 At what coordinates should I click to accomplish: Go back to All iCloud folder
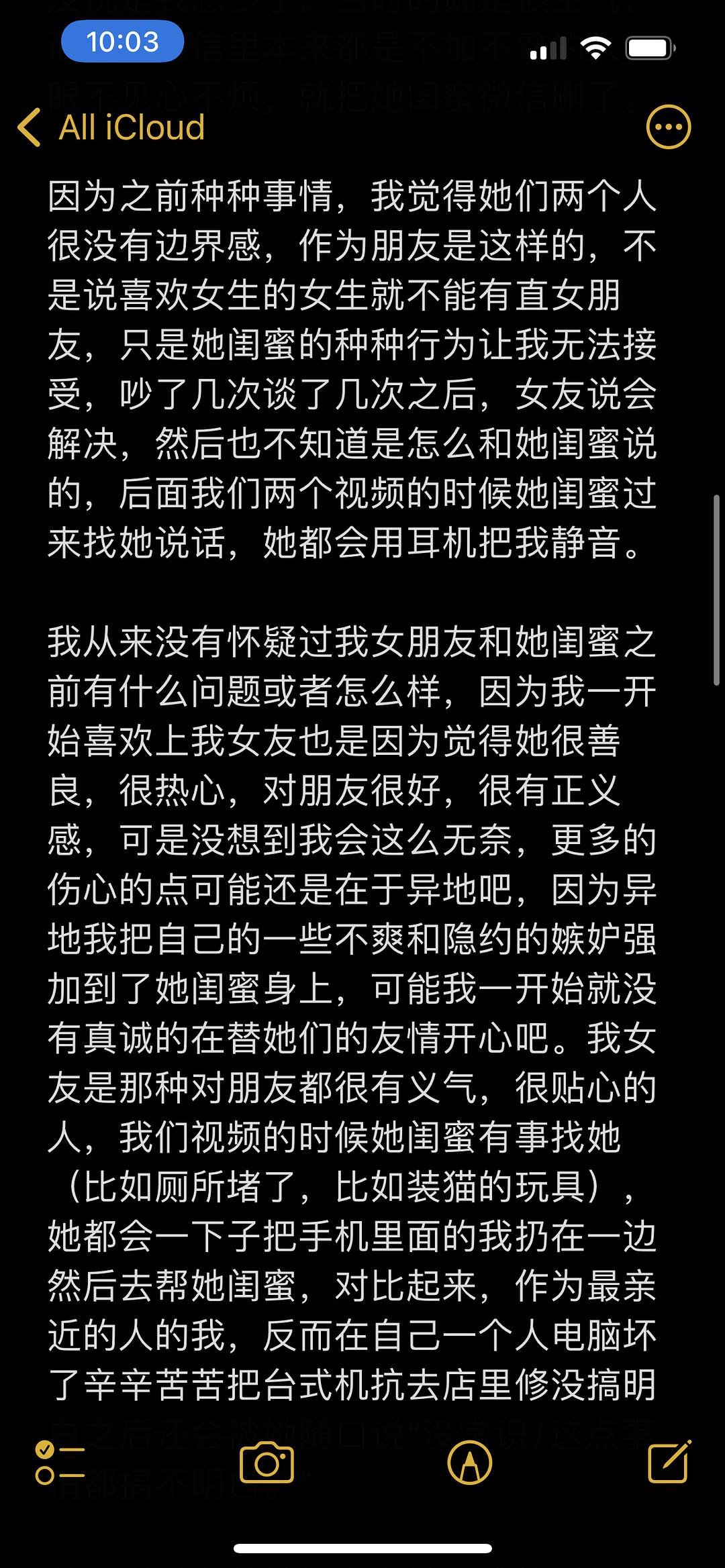tap(111, 127)
